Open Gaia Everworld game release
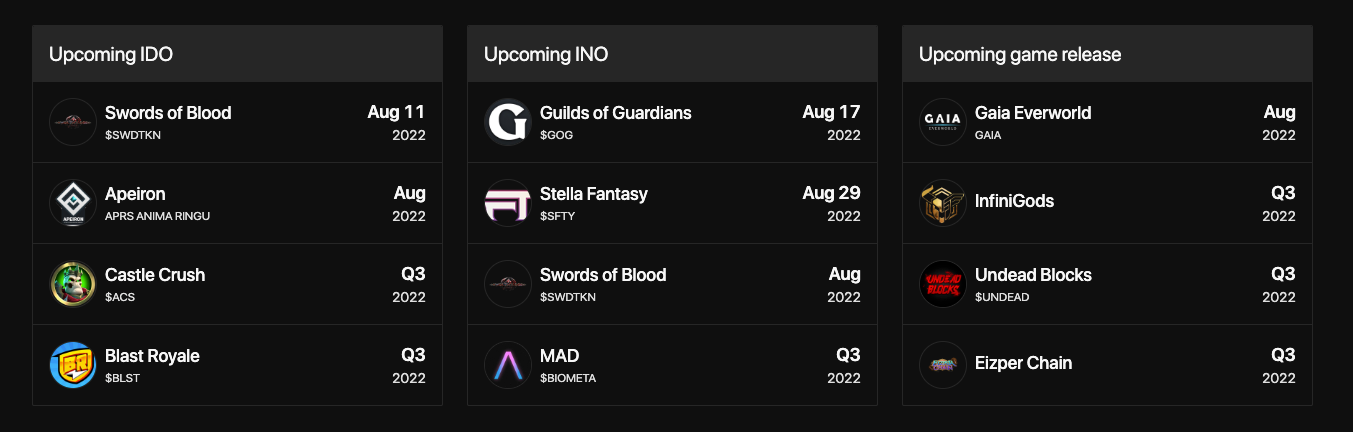The image size is (1353, 432). (x=1032, y=113)
